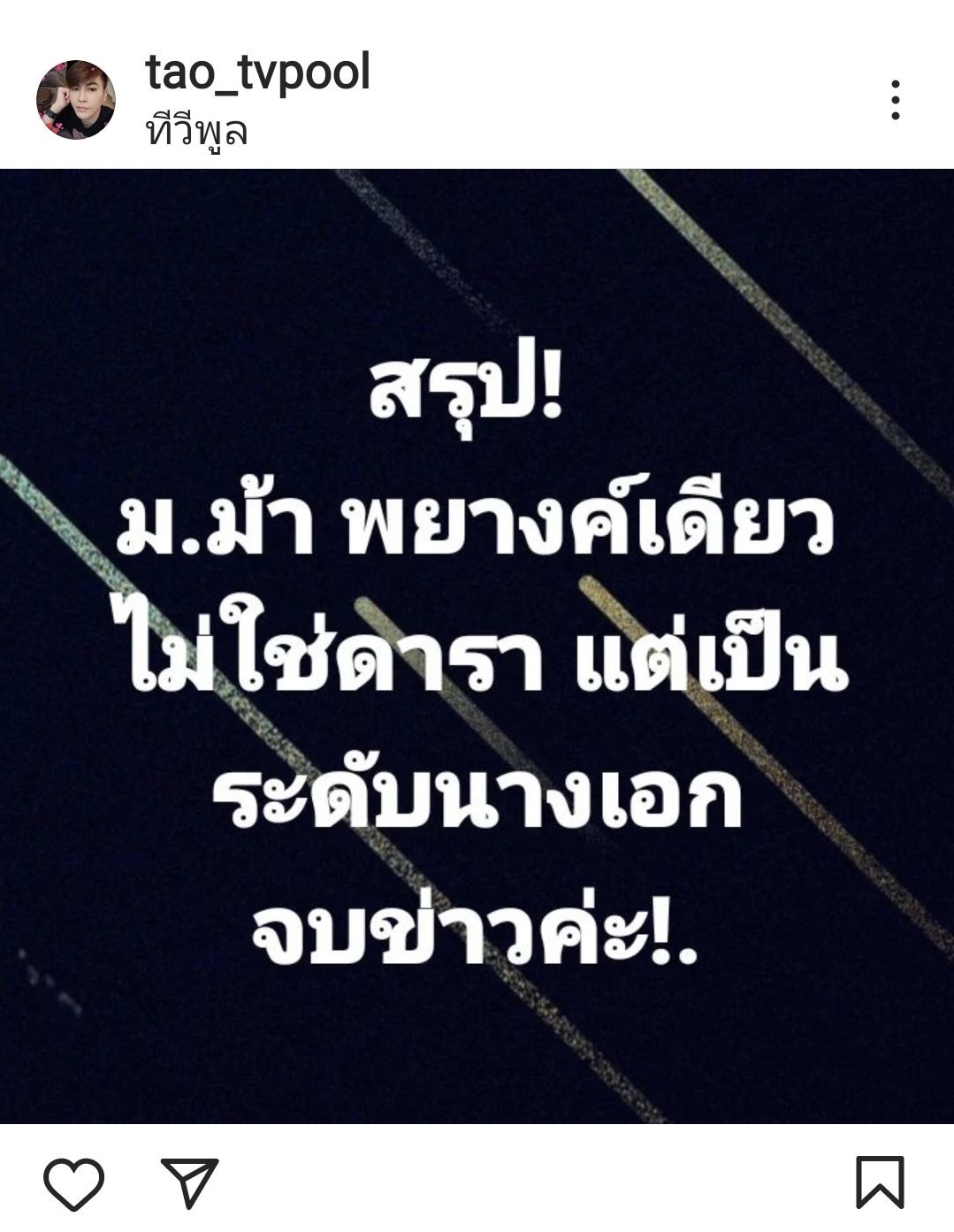
Task: Save the post with bookmark icon
Action: [880, 1182]
